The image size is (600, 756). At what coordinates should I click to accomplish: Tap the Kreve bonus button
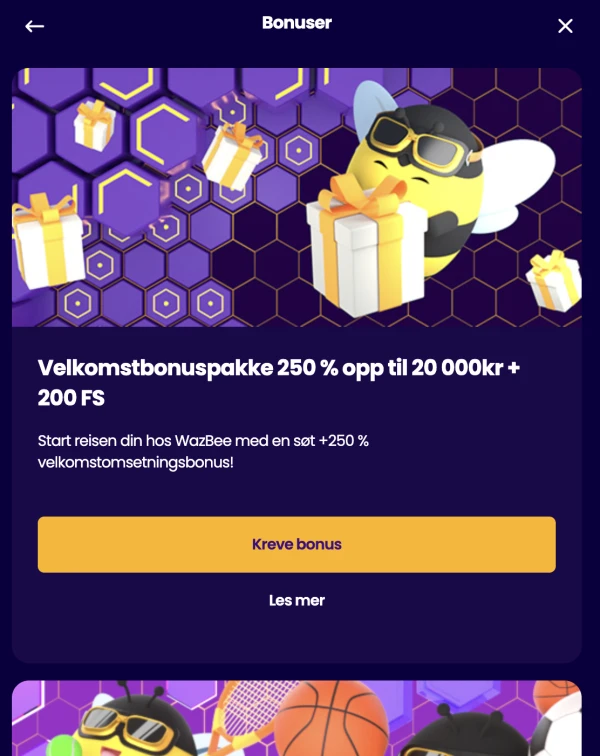(296, 544)
